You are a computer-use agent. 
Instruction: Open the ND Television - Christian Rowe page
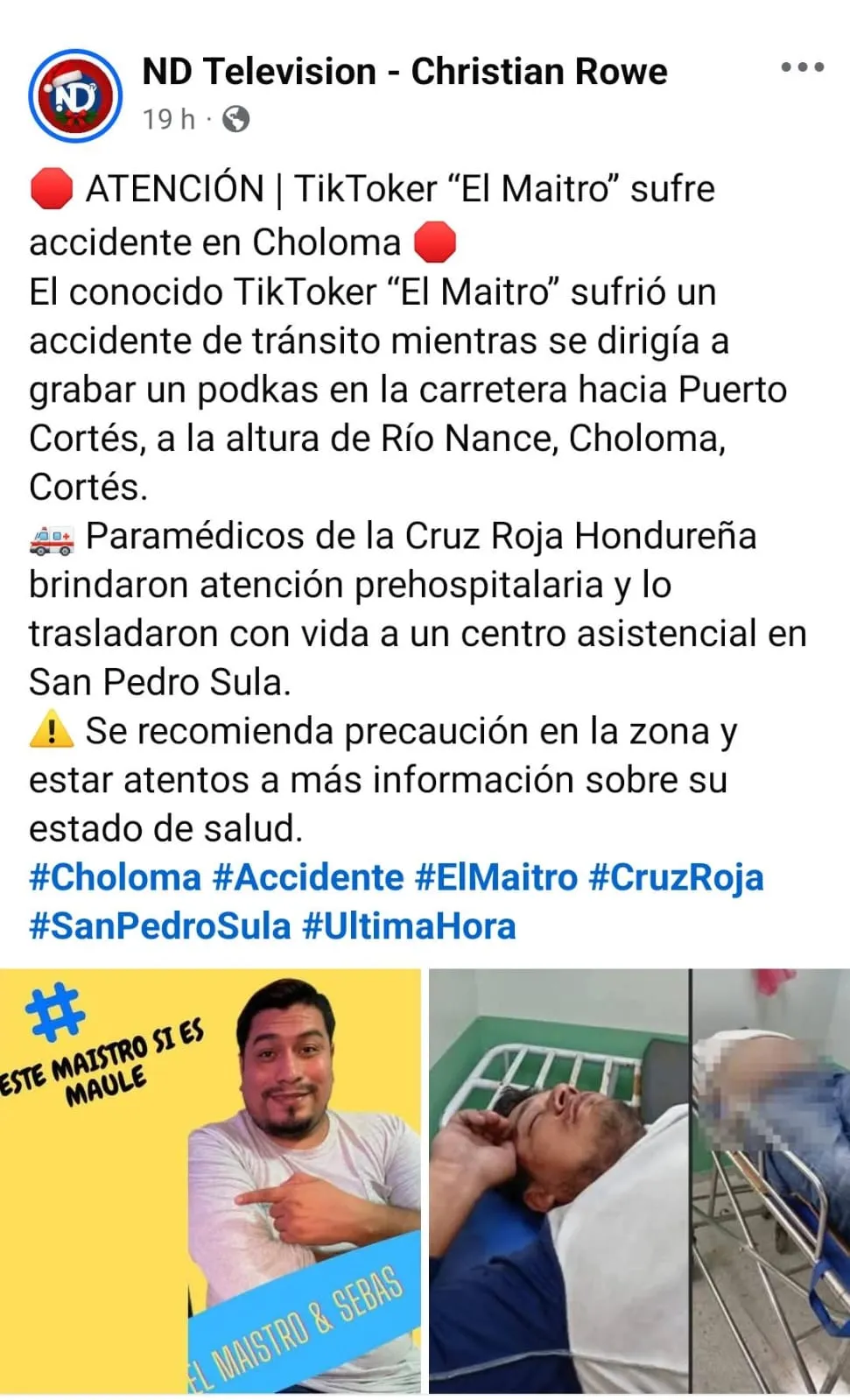404,72
